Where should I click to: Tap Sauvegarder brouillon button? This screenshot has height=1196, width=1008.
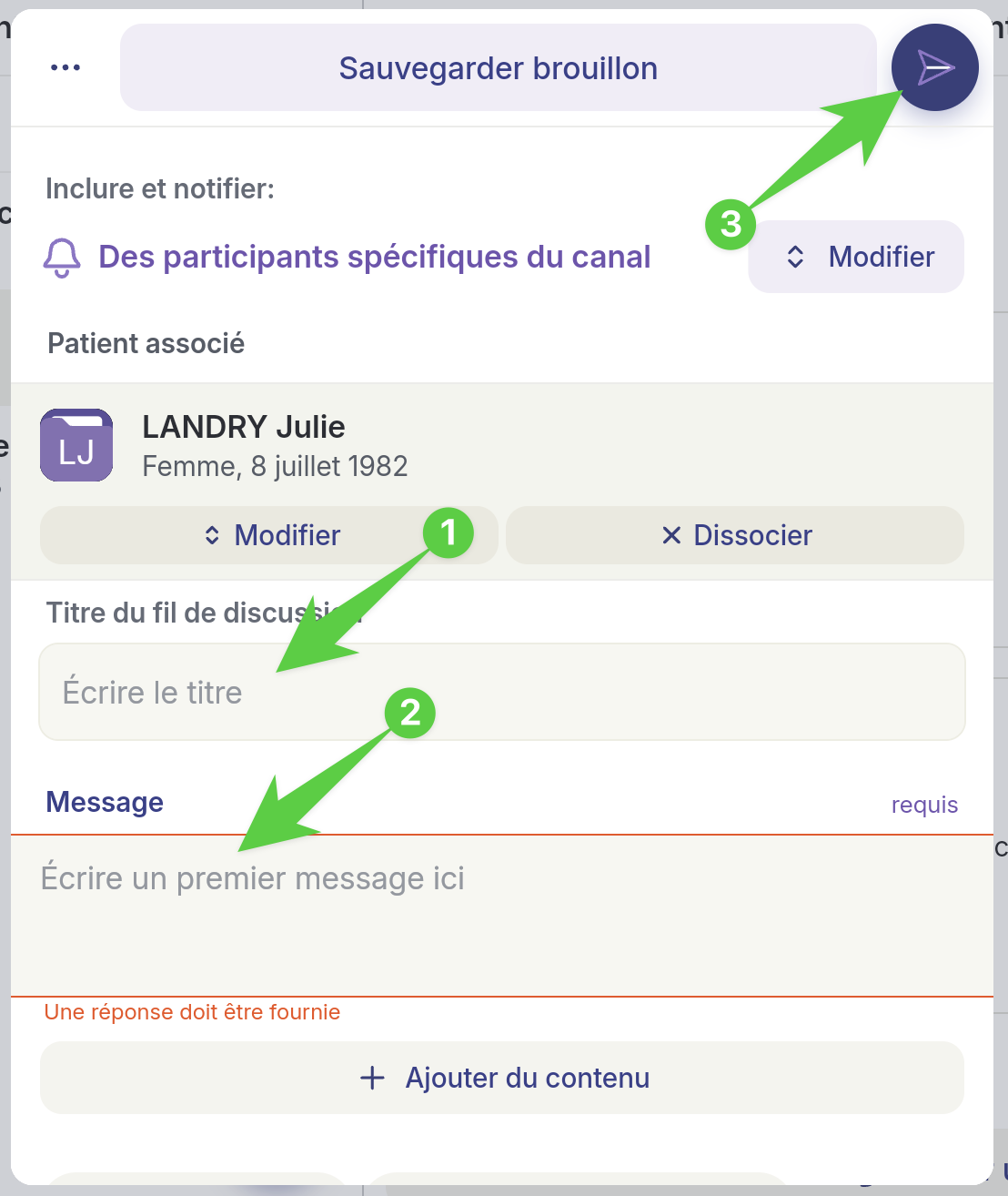pos(498,68)
